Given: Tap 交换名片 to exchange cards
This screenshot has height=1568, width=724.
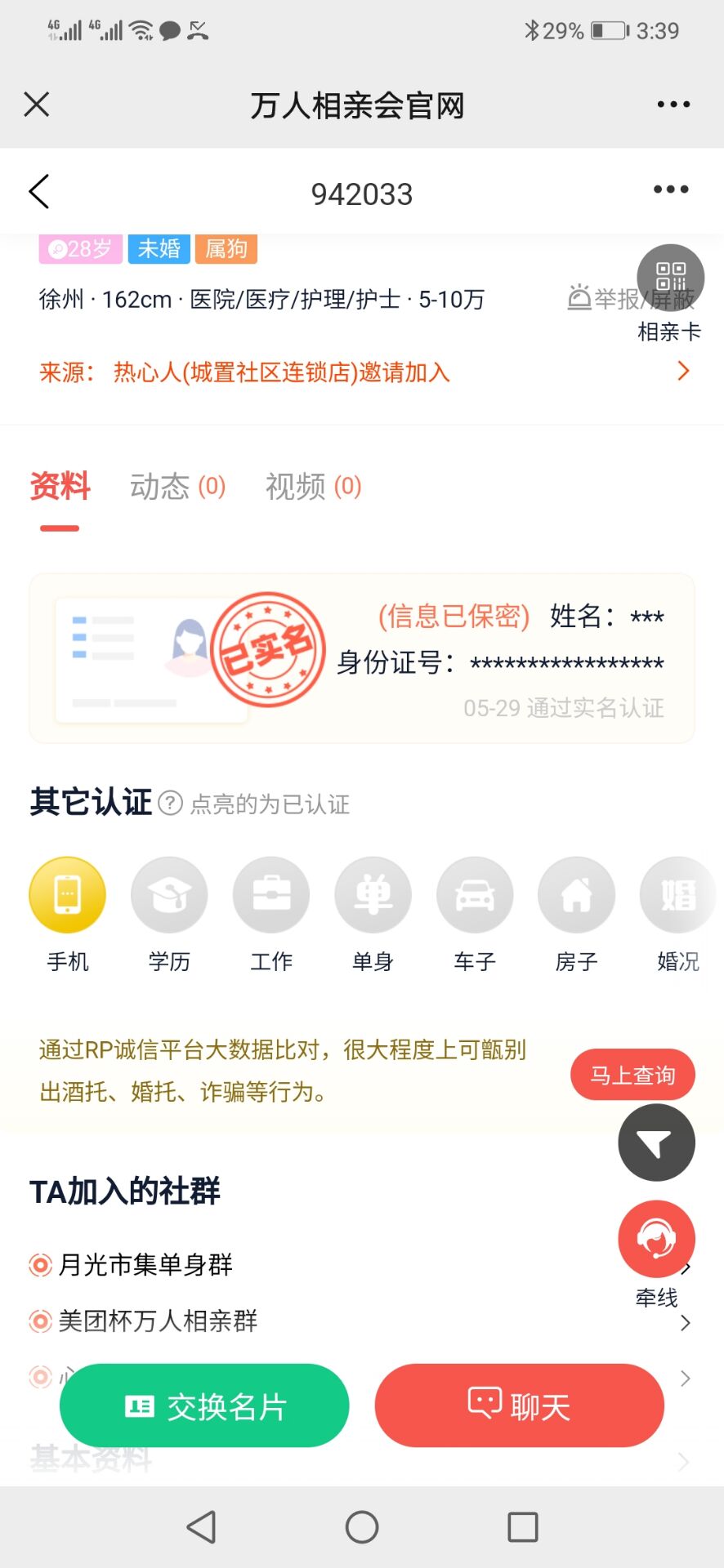Looking at the screenshot, I should click(204, 1405).
